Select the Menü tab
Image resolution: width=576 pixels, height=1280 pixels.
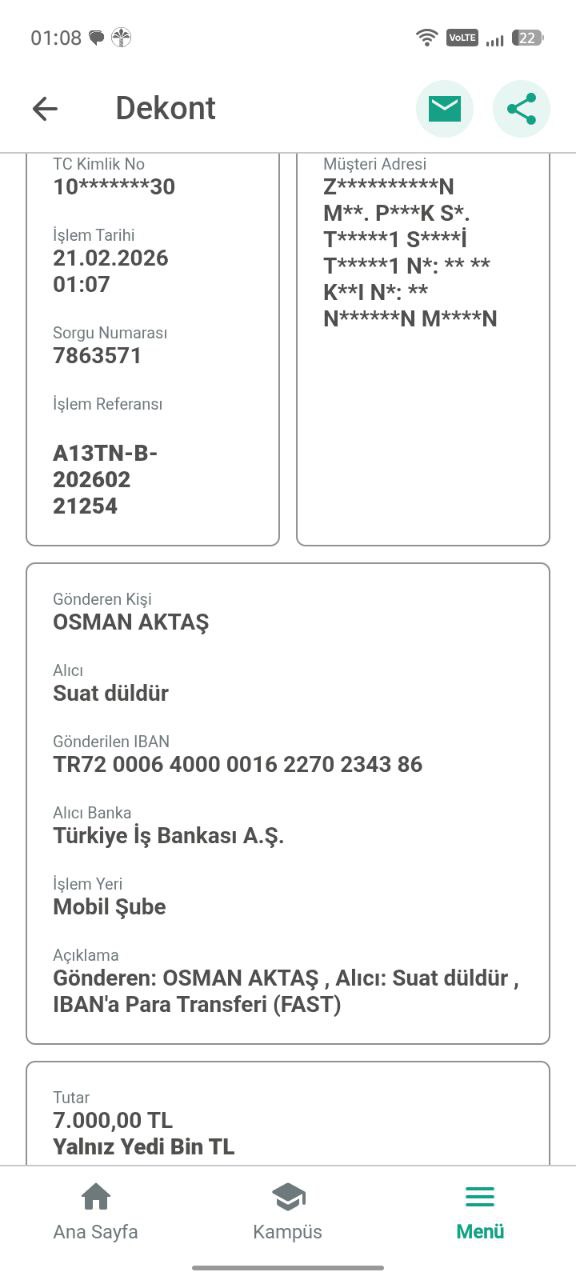coord(480,1211)
